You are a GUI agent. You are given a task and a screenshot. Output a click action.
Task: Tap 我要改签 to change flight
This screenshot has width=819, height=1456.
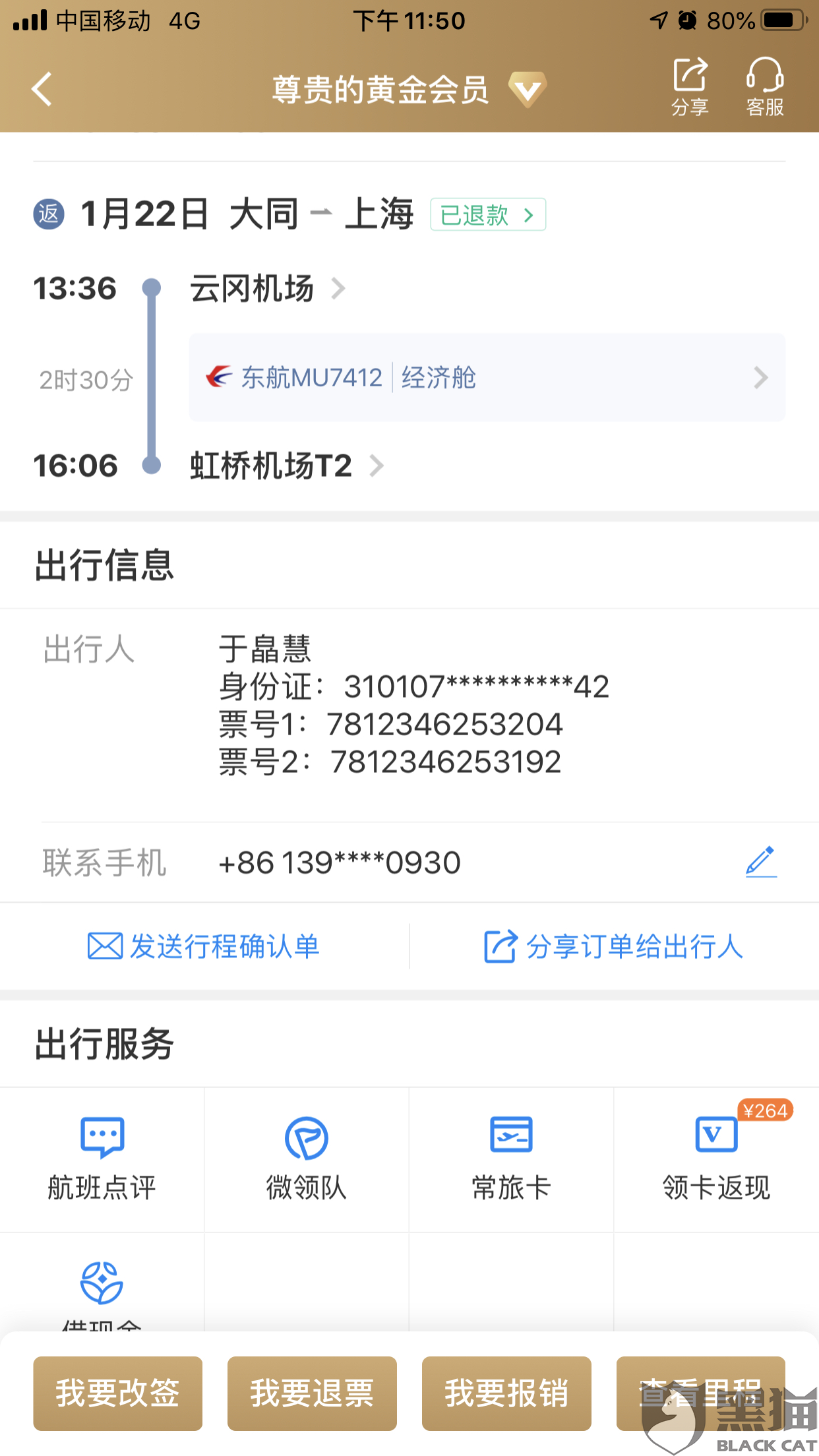[118, 1393]
